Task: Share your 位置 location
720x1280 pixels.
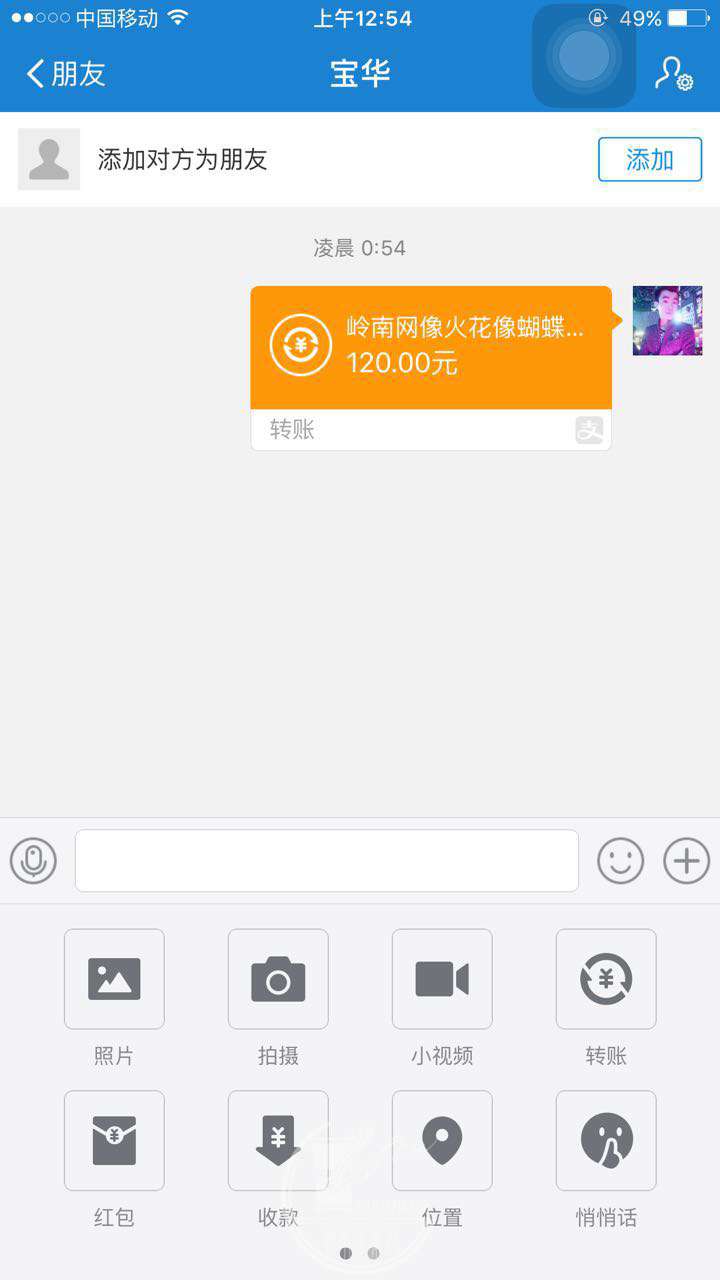Action: click(442, 1140)
